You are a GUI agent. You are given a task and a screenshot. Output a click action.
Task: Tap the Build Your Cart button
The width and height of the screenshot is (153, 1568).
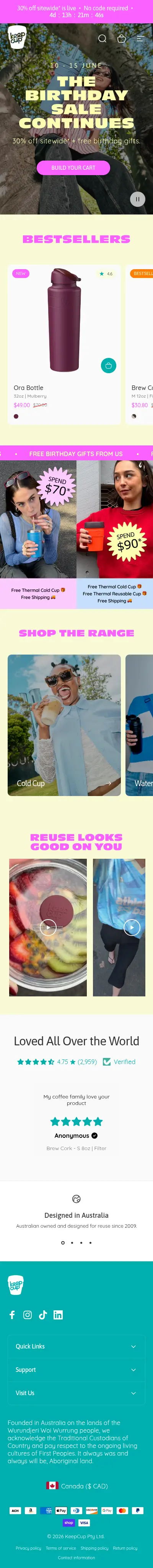73,167
